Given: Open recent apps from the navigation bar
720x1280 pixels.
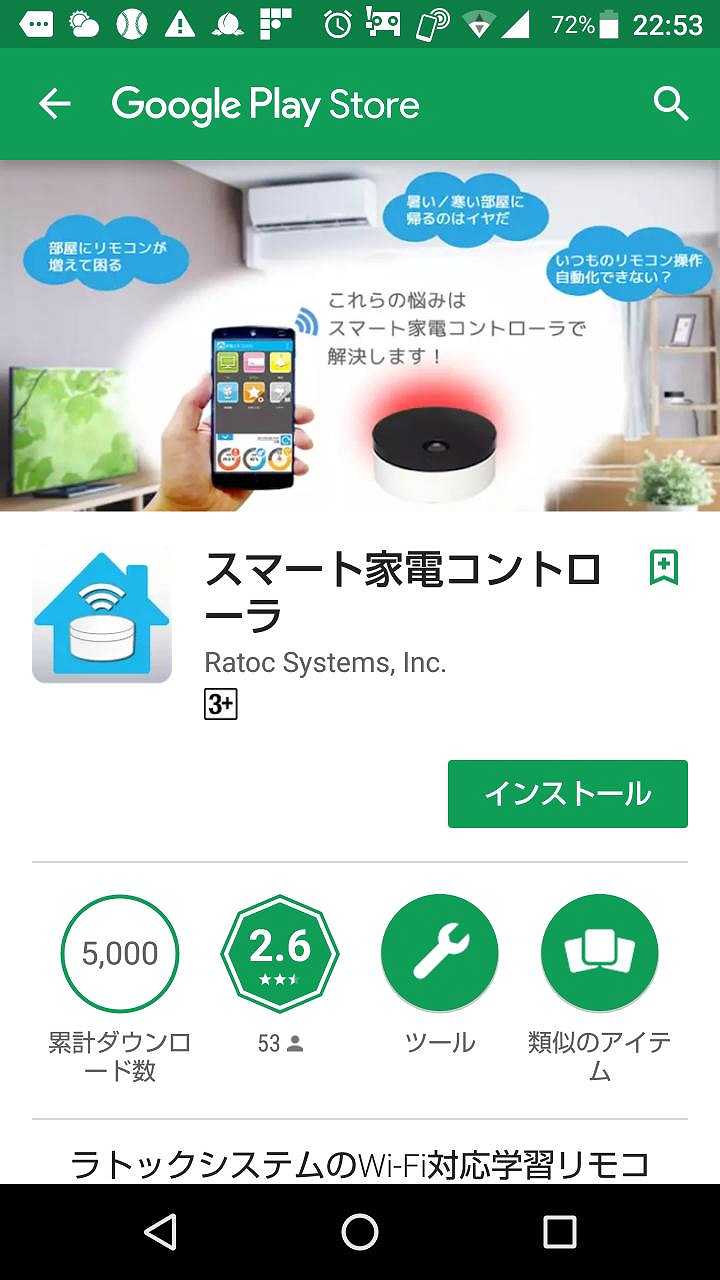Looking at the screenshot, I should (559, 1232).
